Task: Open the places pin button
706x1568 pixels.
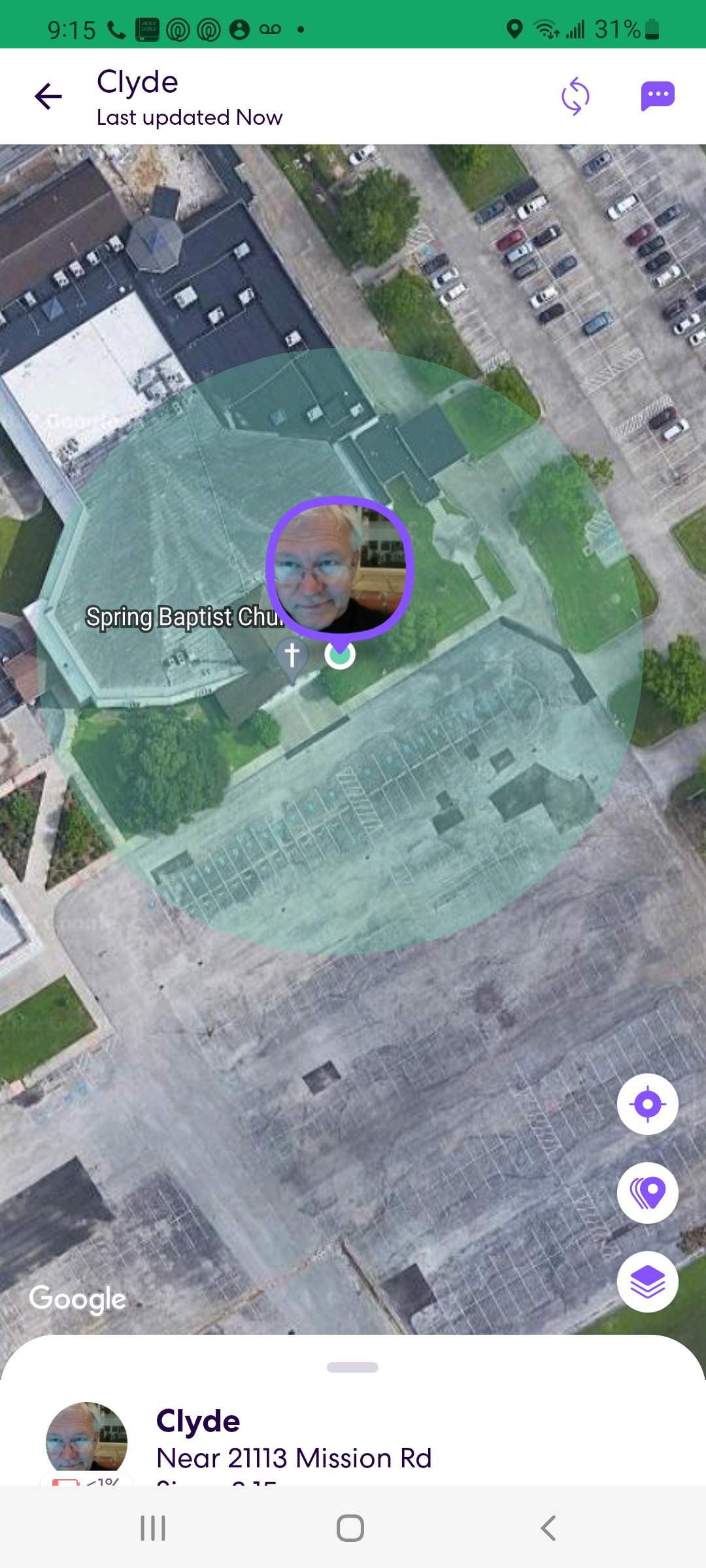Action: 647,1193
